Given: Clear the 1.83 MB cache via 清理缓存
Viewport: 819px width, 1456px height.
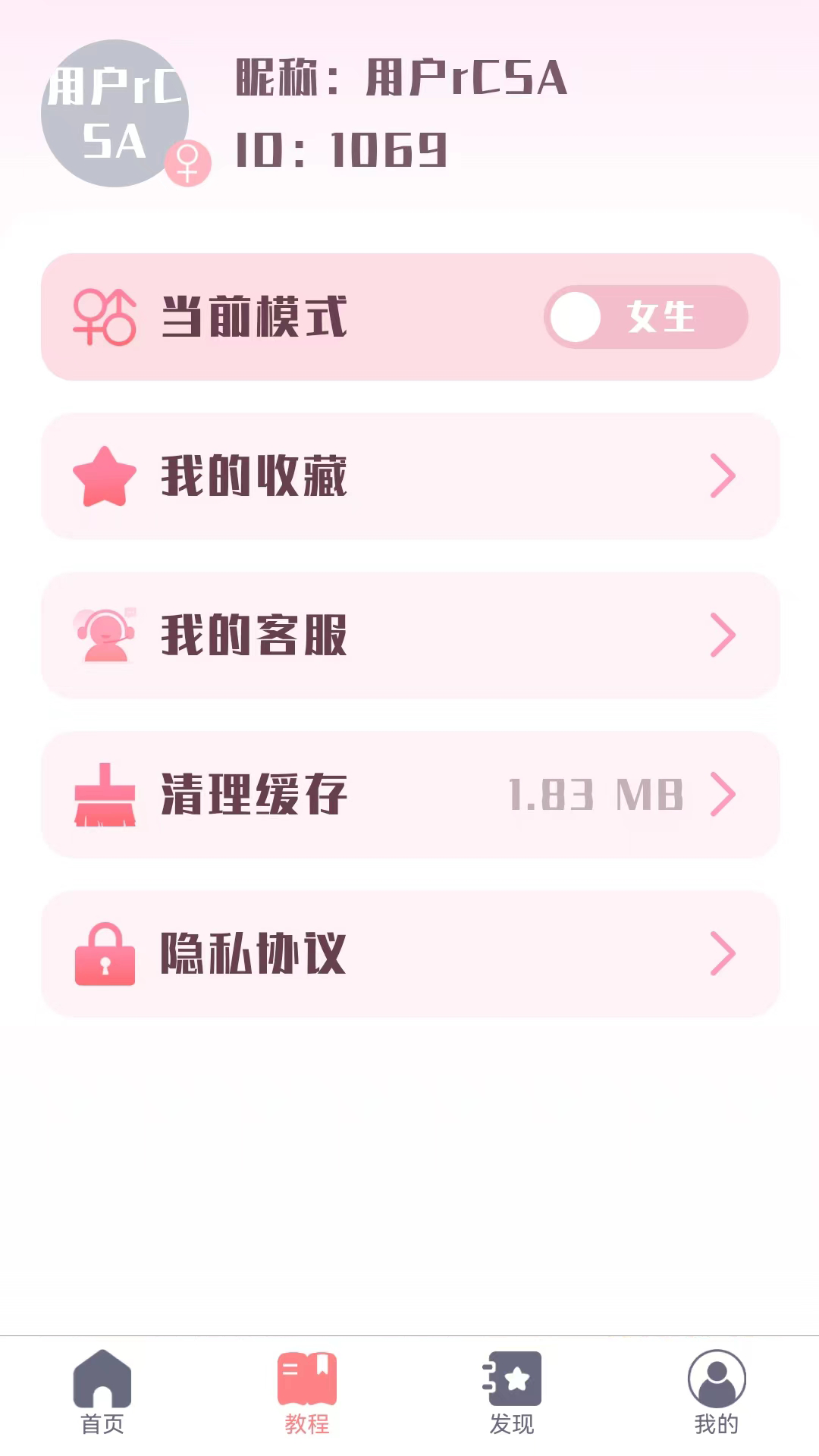Looking at the screenshot, I should [x=409, y=795].
